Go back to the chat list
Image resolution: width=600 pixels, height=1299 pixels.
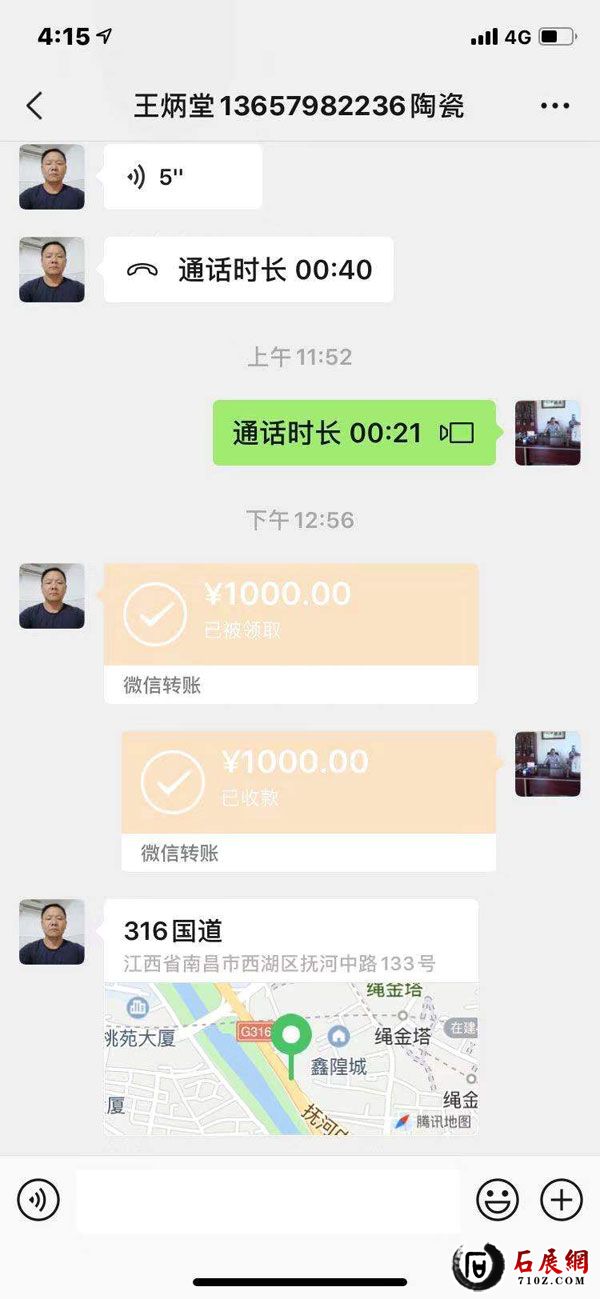pyautogui.click(x=35, y=106)
